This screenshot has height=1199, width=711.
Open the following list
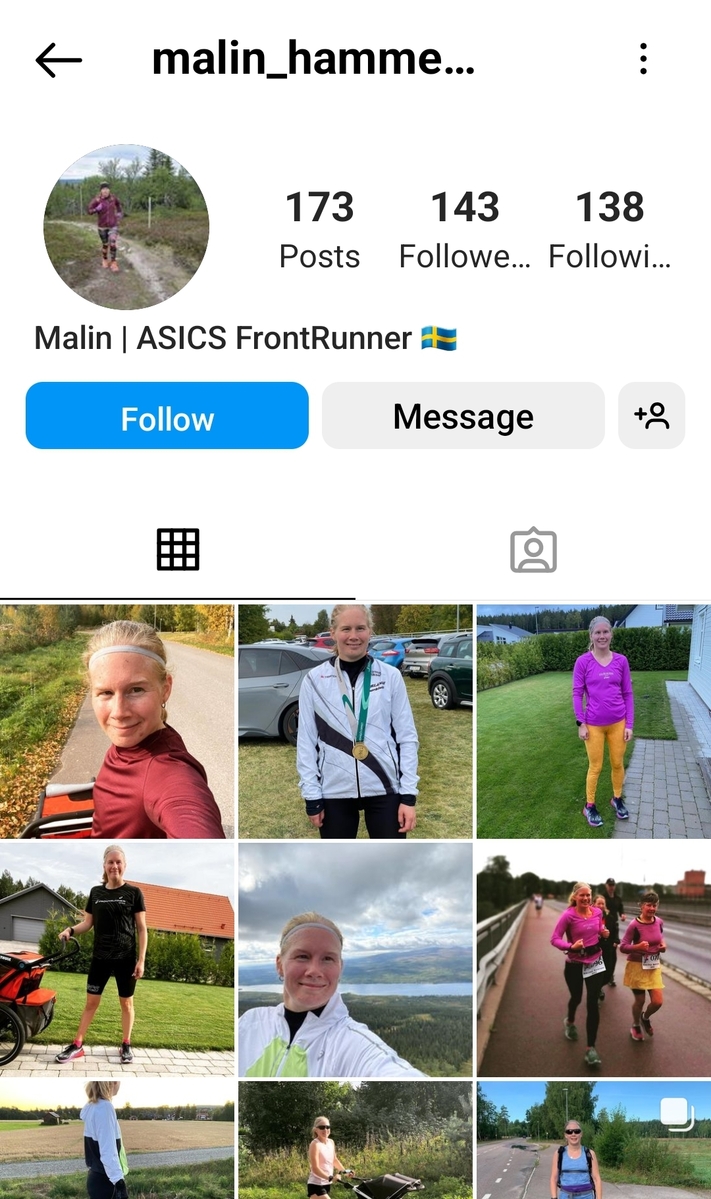(609, 230)
